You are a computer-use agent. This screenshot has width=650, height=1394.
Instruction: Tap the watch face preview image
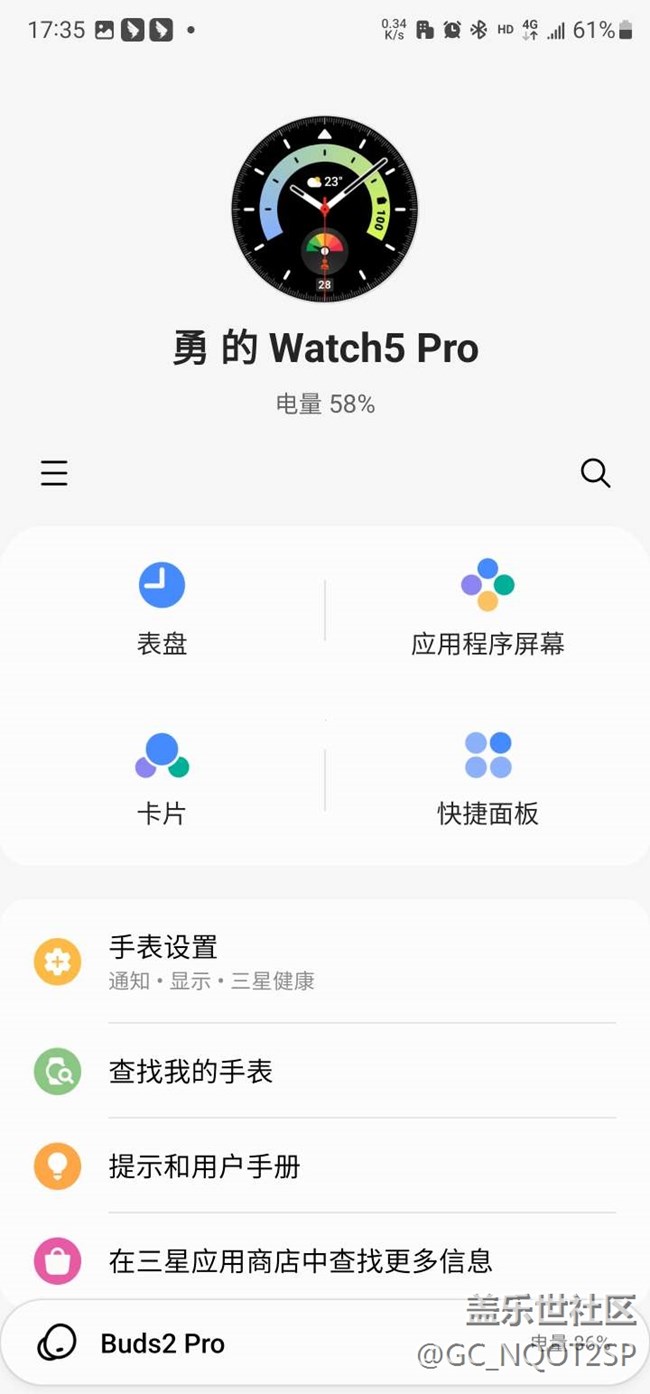(325, 209)
